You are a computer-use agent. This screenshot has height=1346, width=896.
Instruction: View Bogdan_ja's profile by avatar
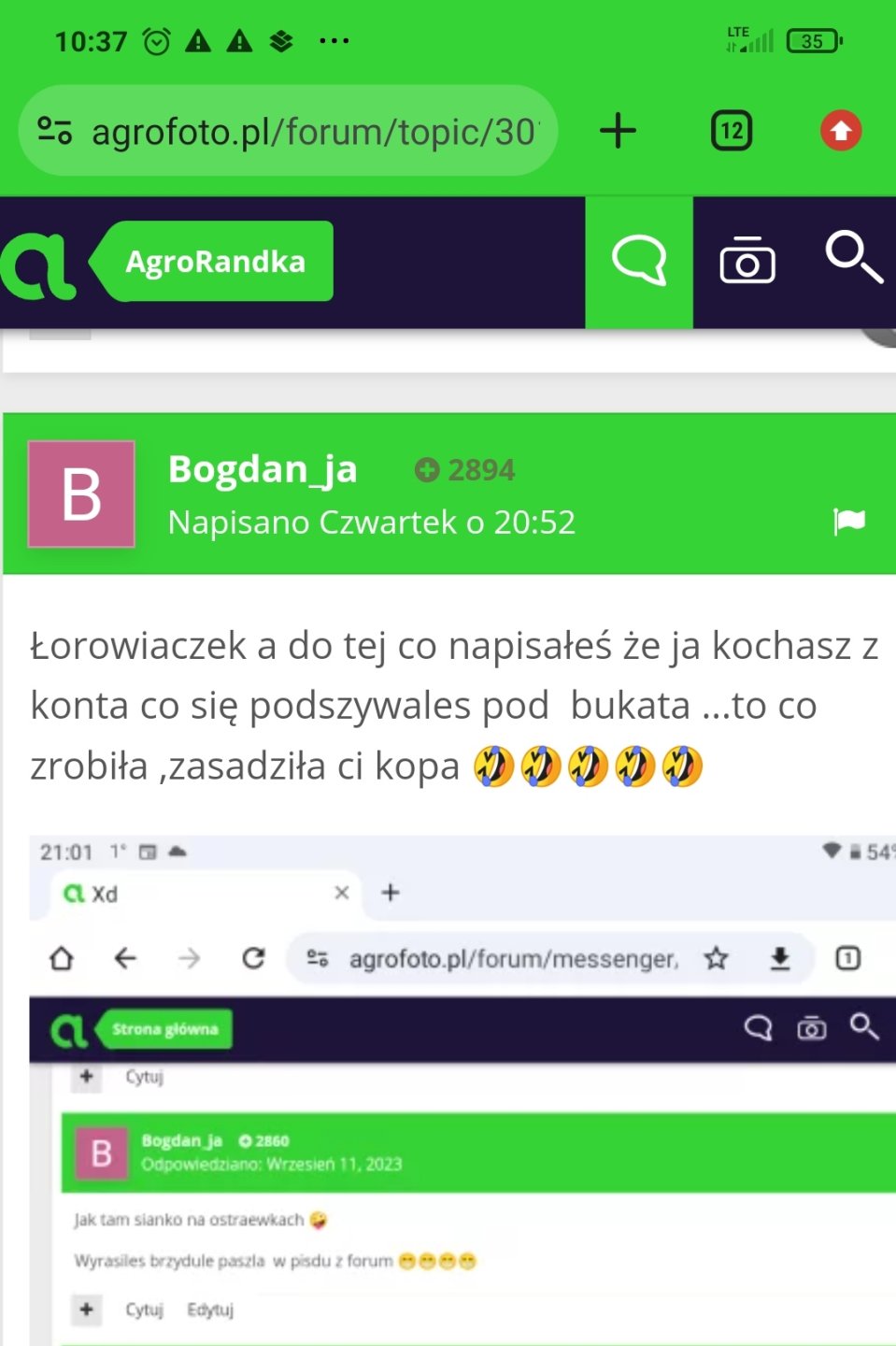[x=81, y=494]
